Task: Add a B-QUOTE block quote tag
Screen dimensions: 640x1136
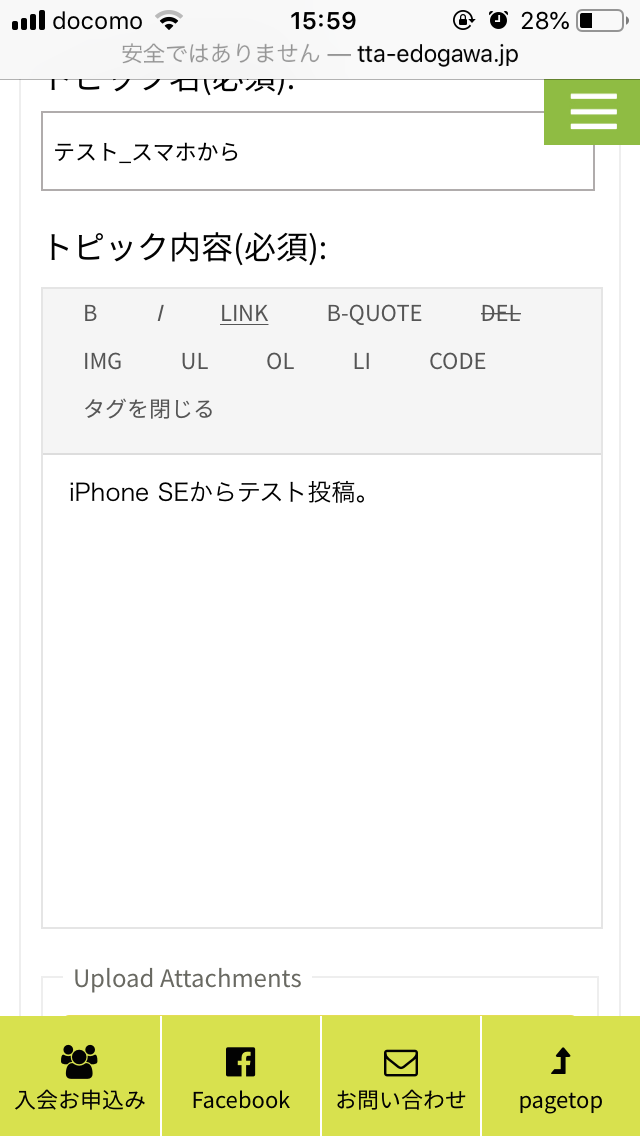Action: (374, 313)
